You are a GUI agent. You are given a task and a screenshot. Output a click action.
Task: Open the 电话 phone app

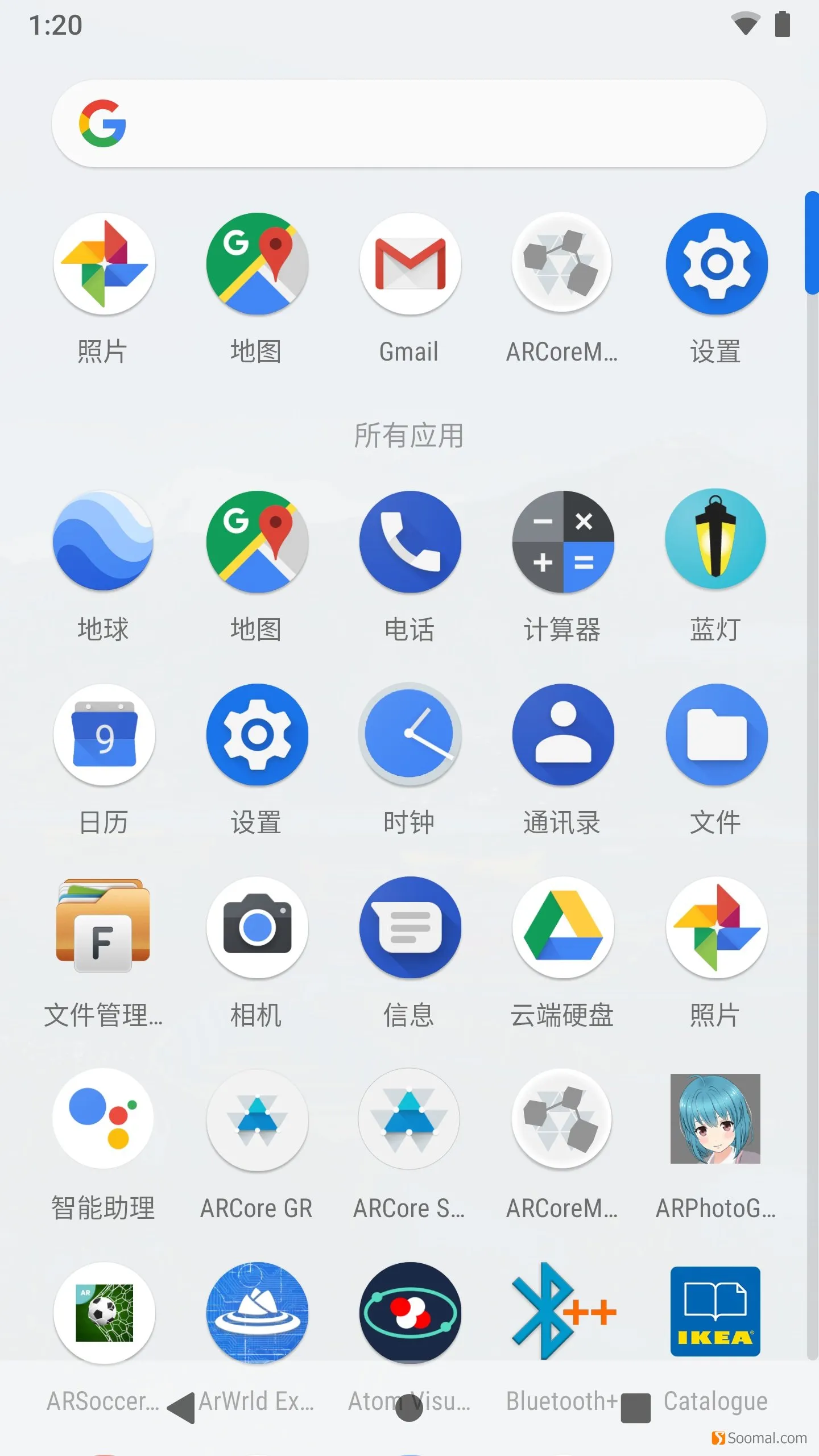tap(409, 541)
